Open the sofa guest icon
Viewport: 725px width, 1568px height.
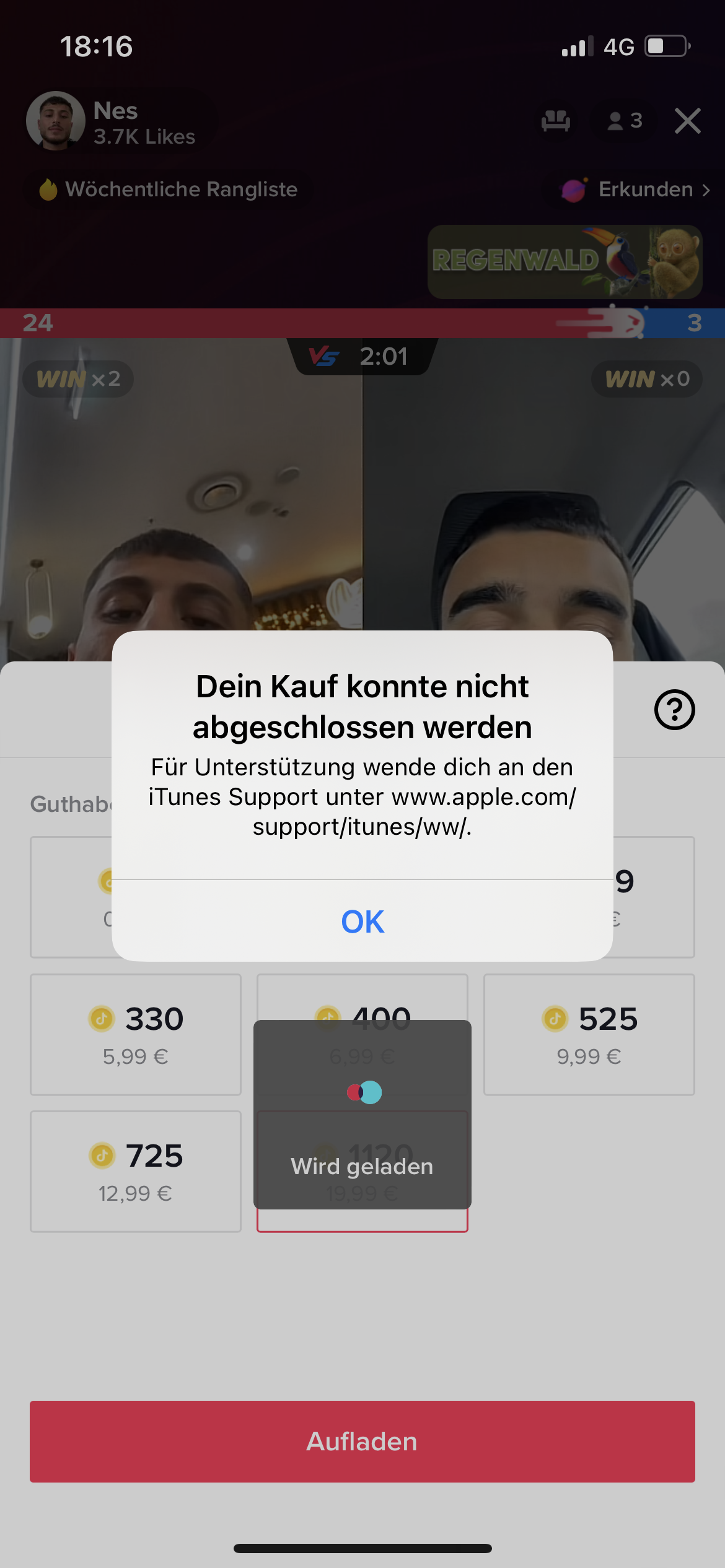coord(556,121)
